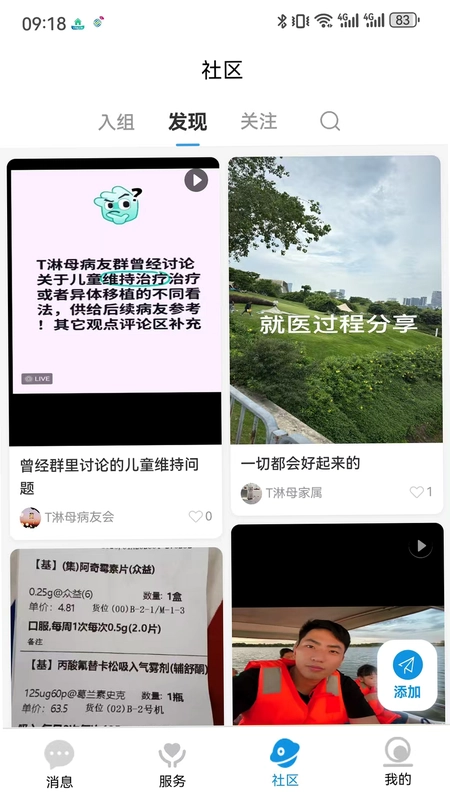The height and width of the screenshot is (800, 450).
Task: Open the 服务 tab
Action: (x=172, y=764)
